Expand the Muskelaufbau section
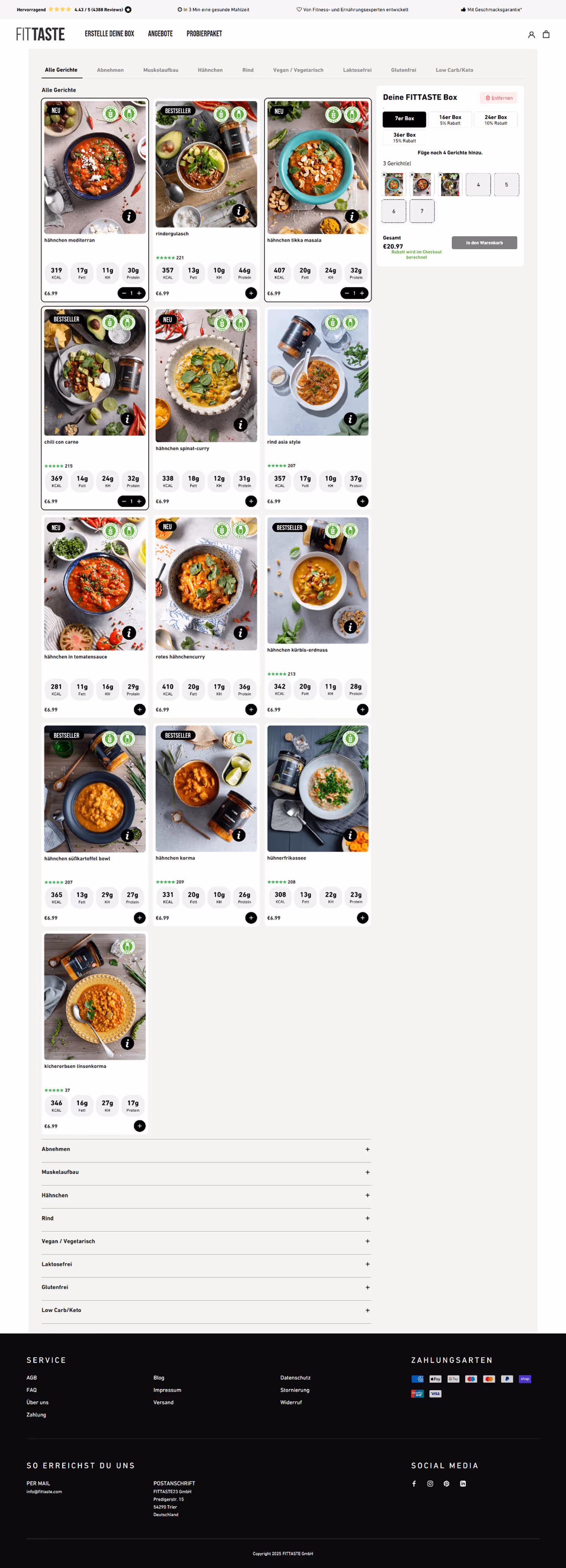This screenshot has width=566, height=1568. coord(206,1172)
